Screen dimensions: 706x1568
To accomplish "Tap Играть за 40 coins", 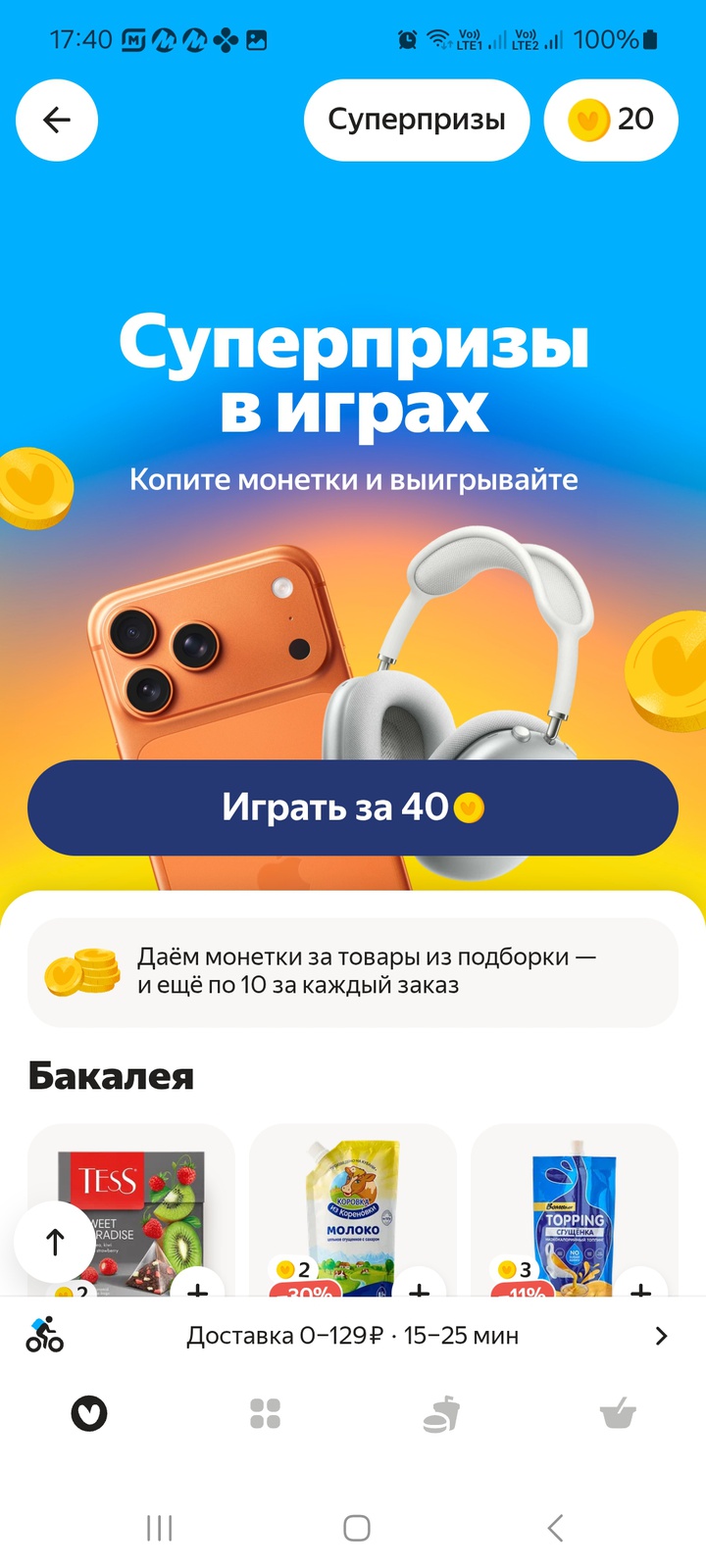I will coord(353,808).
